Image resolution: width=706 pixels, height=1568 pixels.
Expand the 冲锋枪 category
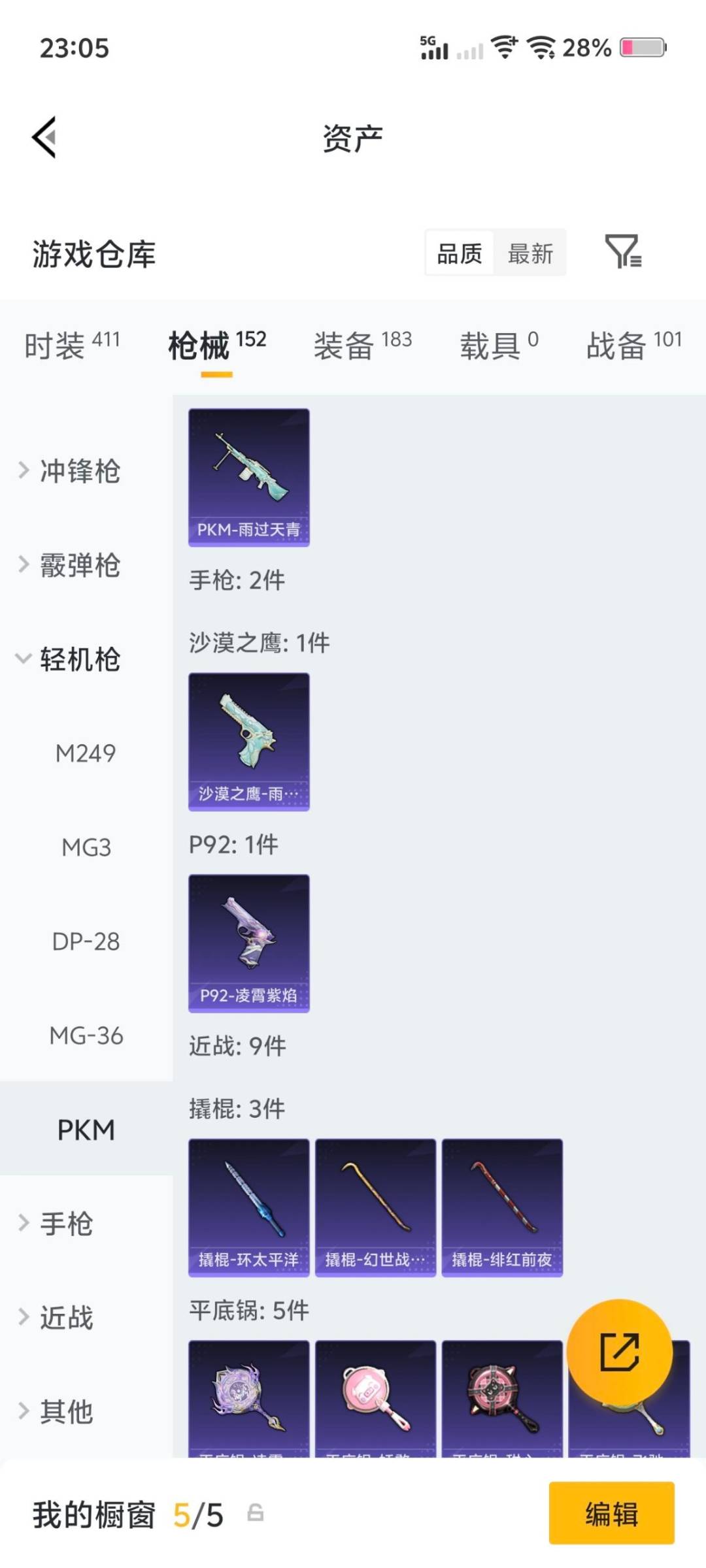(x=78, y=472)
